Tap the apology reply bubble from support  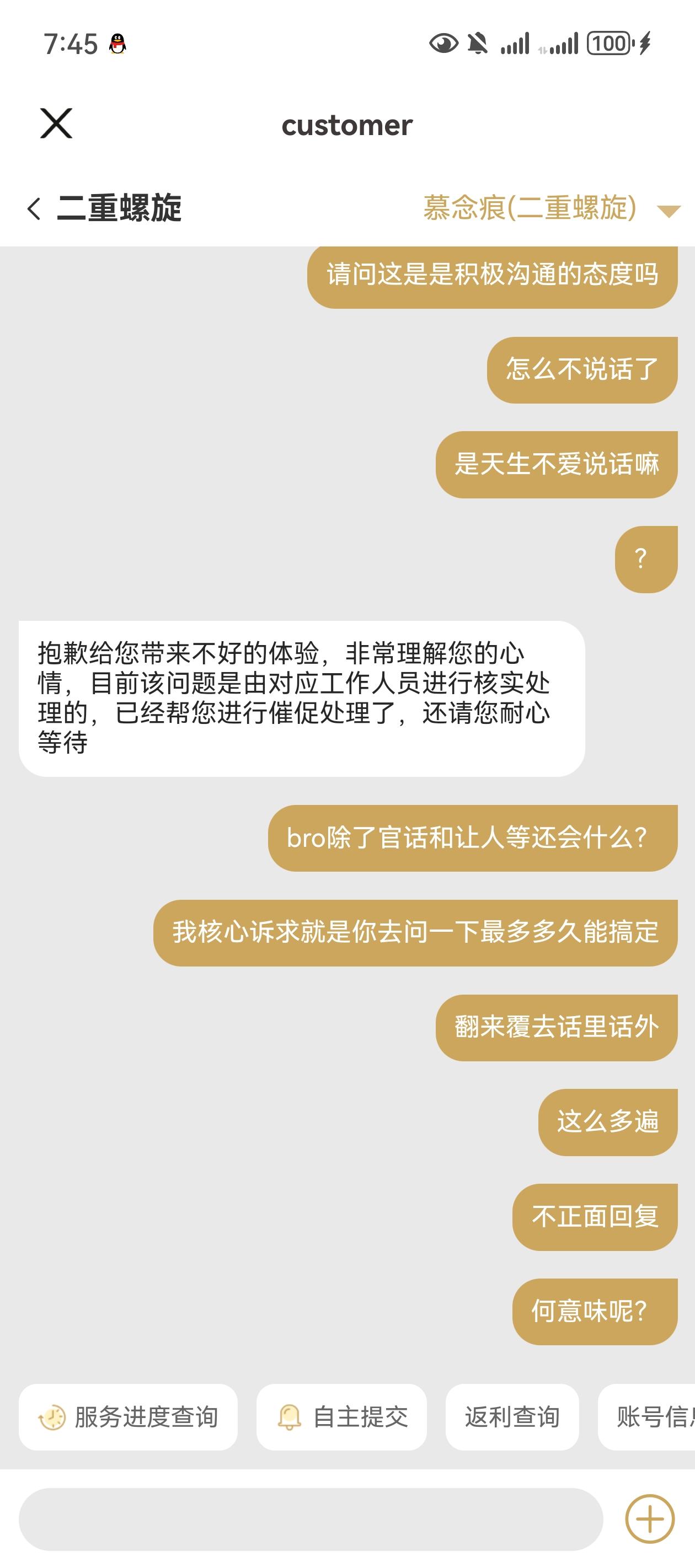click(x=302, y=700)
